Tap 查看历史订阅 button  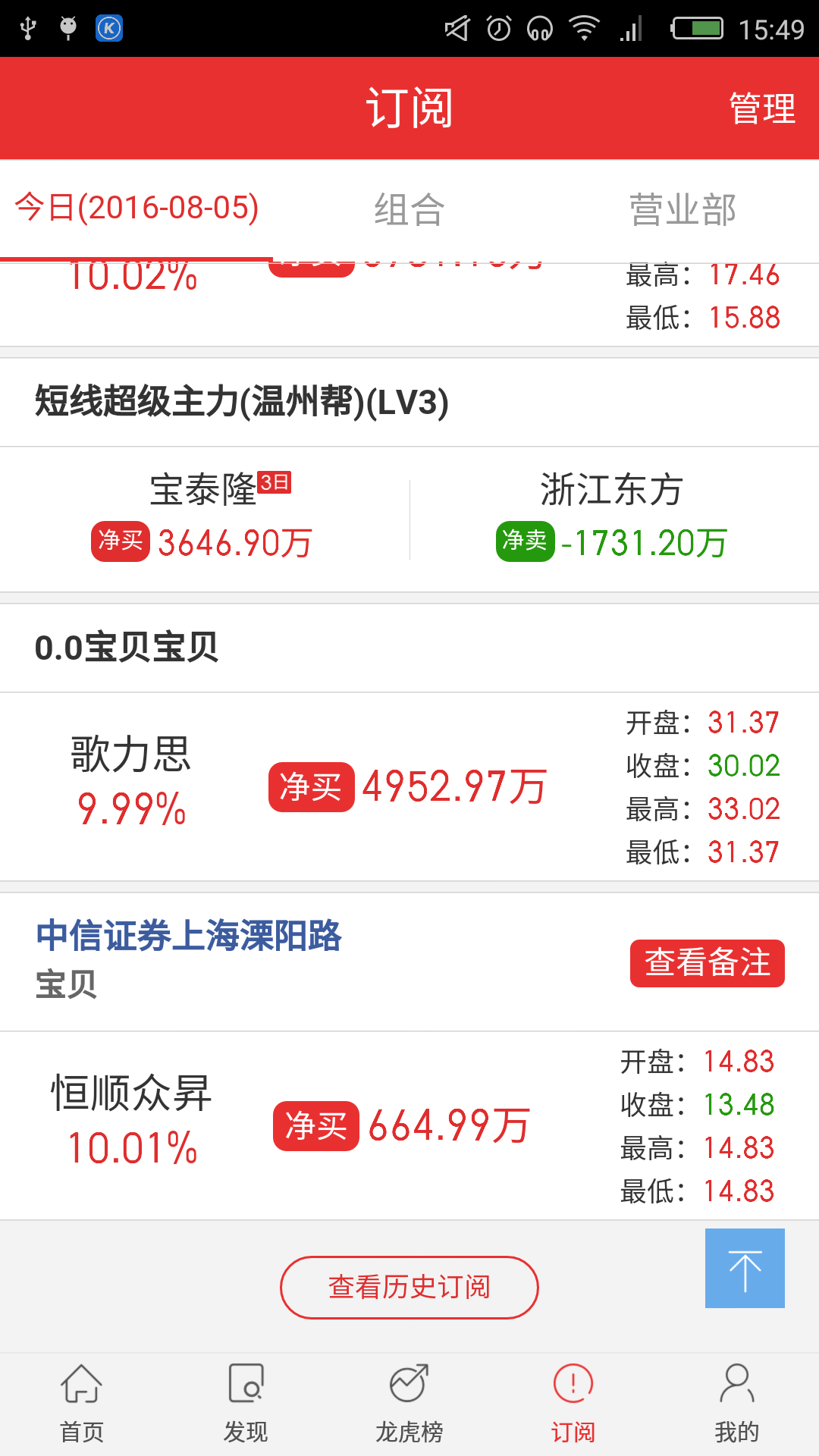tap(409, 1287)
